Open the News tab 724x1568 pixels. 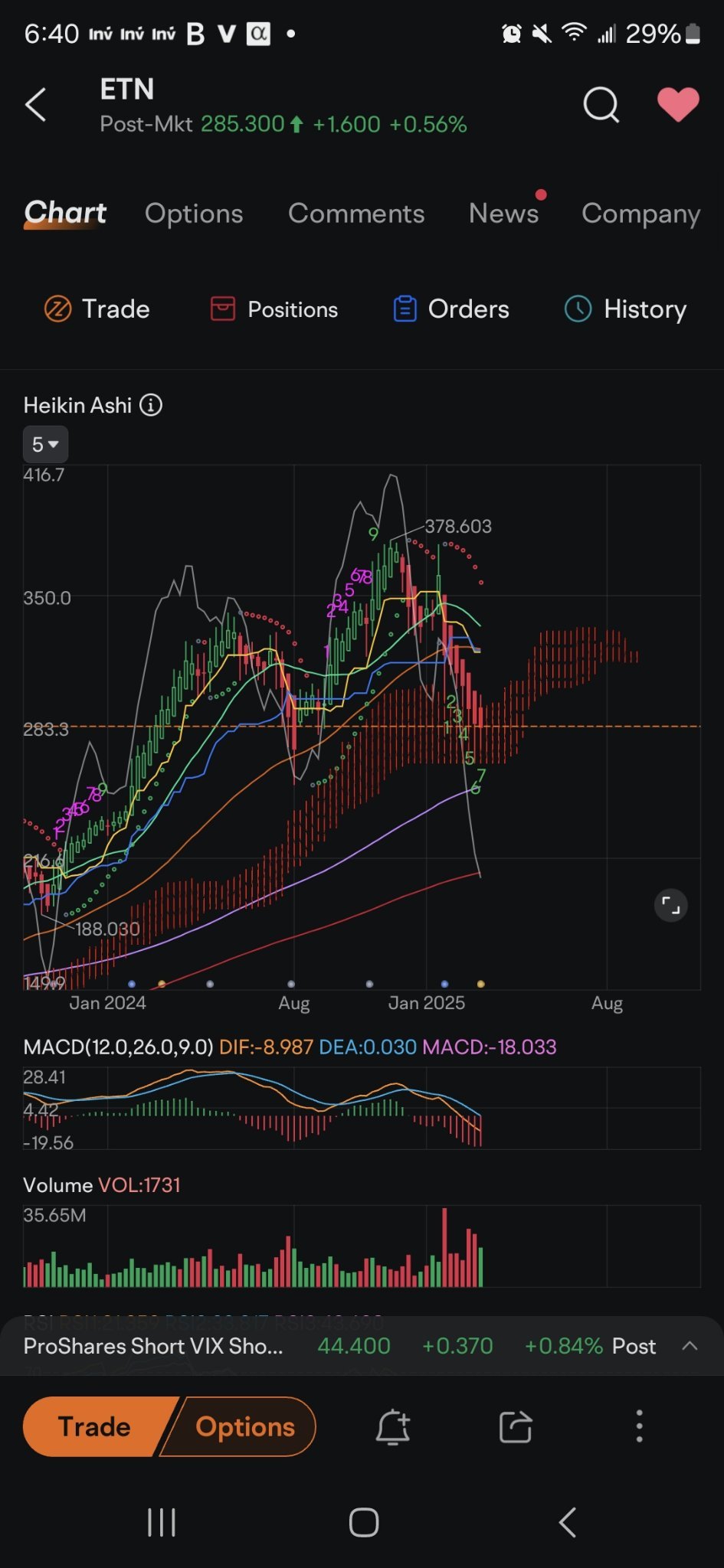point(503,214)
